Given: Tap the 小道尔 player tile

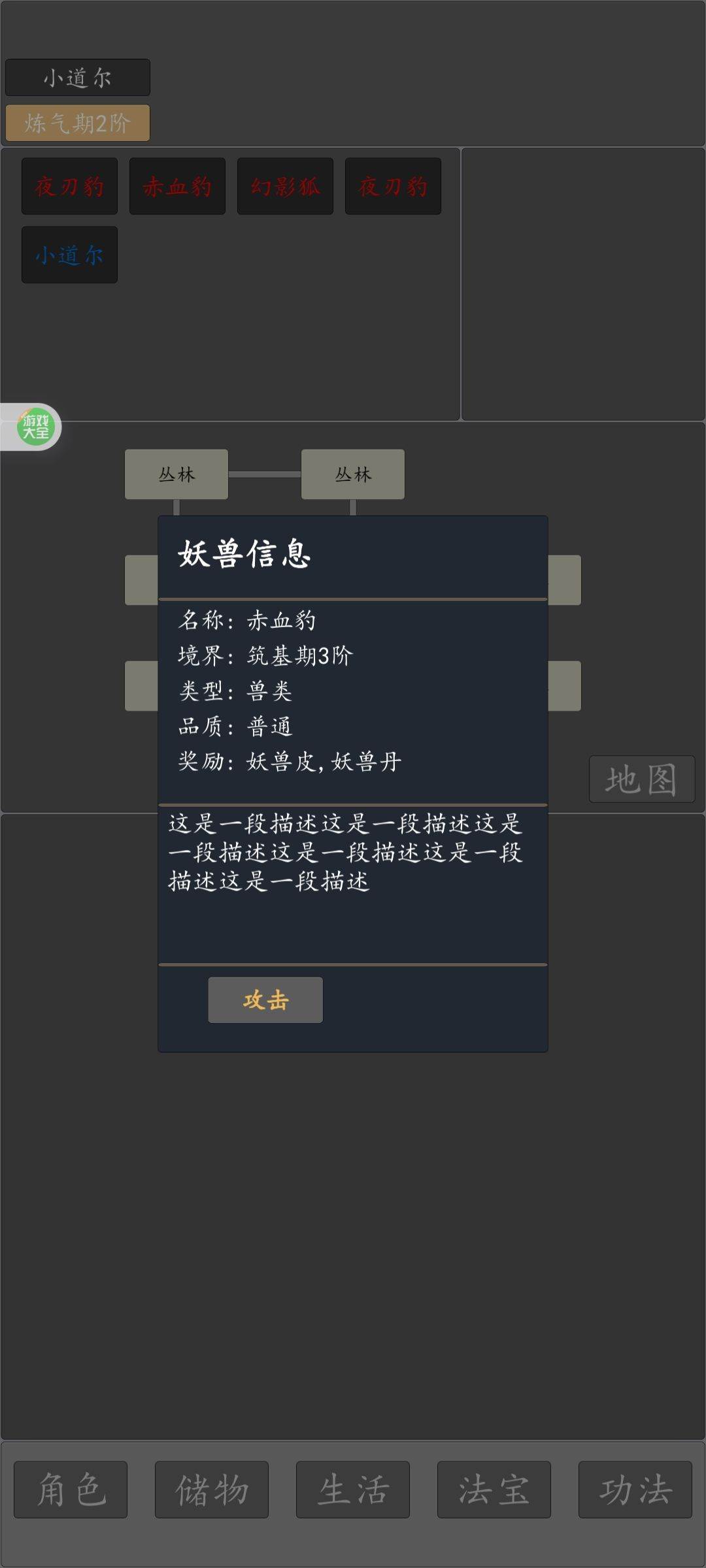Looking at the screenshot, I should click(x=69, y=255).
